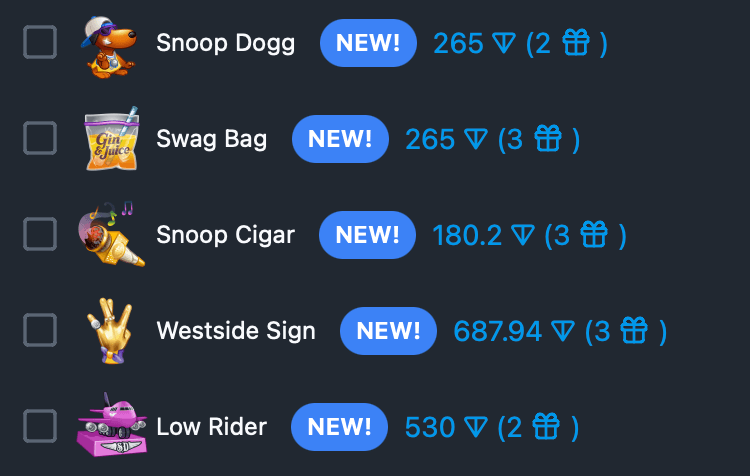Check the Snoop Dogg checkbox
750x476 pixels.
40,43
